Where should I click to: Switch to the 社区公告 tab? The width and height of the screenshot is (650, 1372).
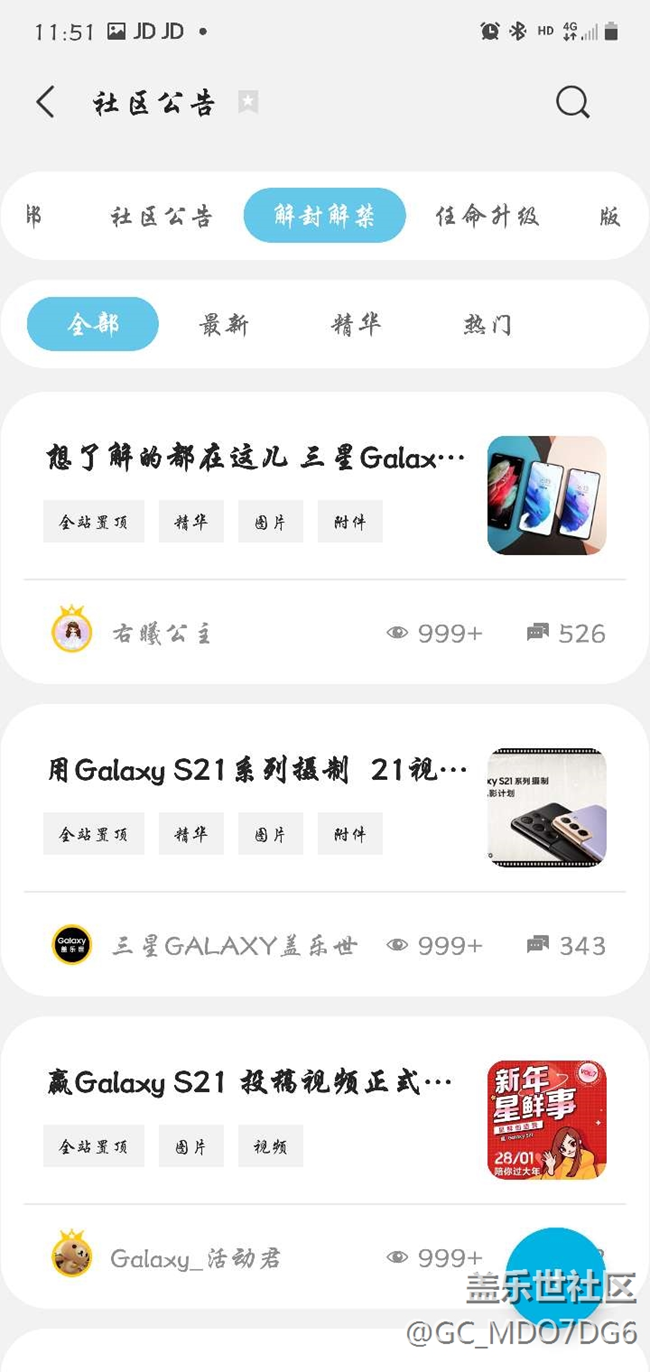click(161, 216)
